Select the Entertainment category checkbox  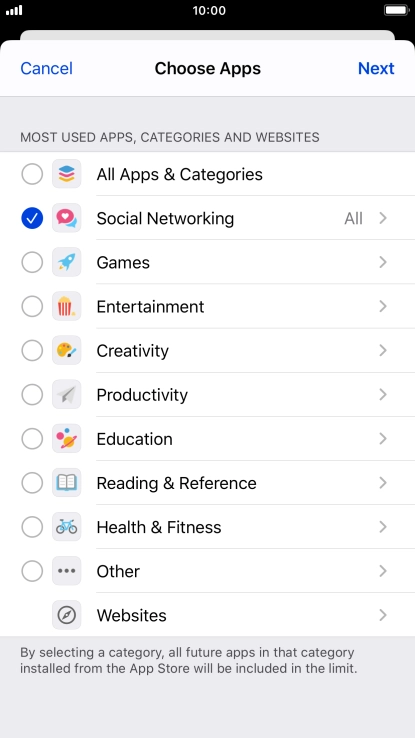click(x=32, y=307)
